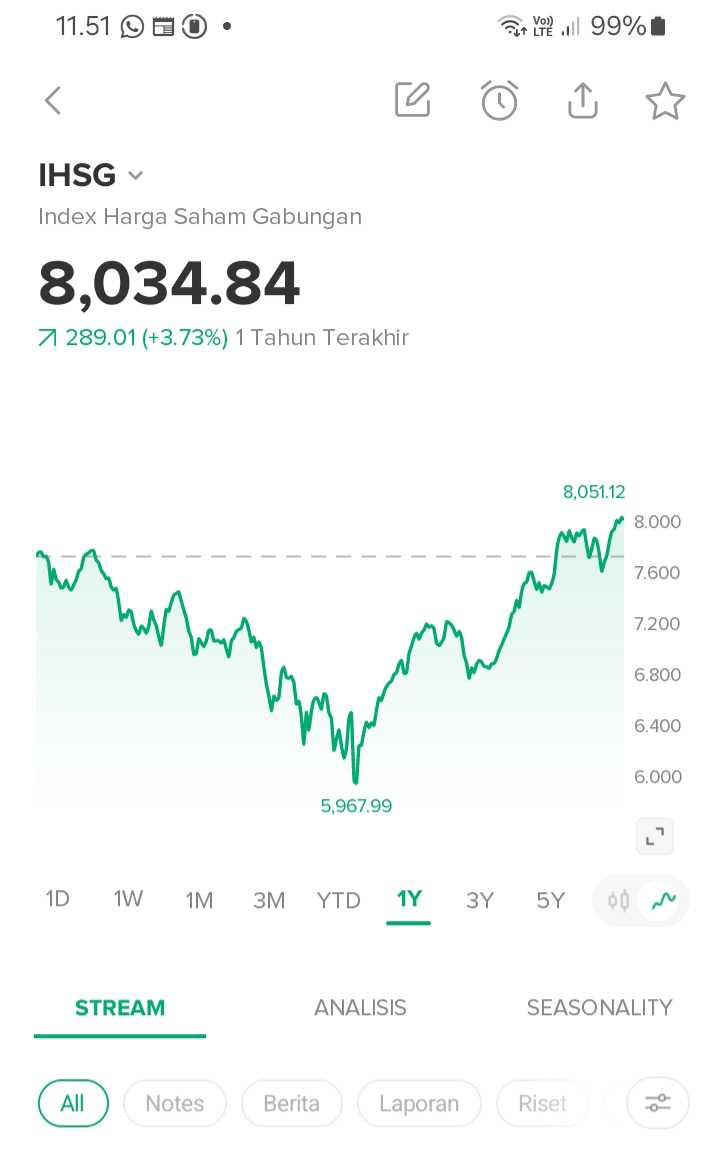Filter the stream by Notes
The height and width of the screenshot is (1151, 720).
[174, 1103]
